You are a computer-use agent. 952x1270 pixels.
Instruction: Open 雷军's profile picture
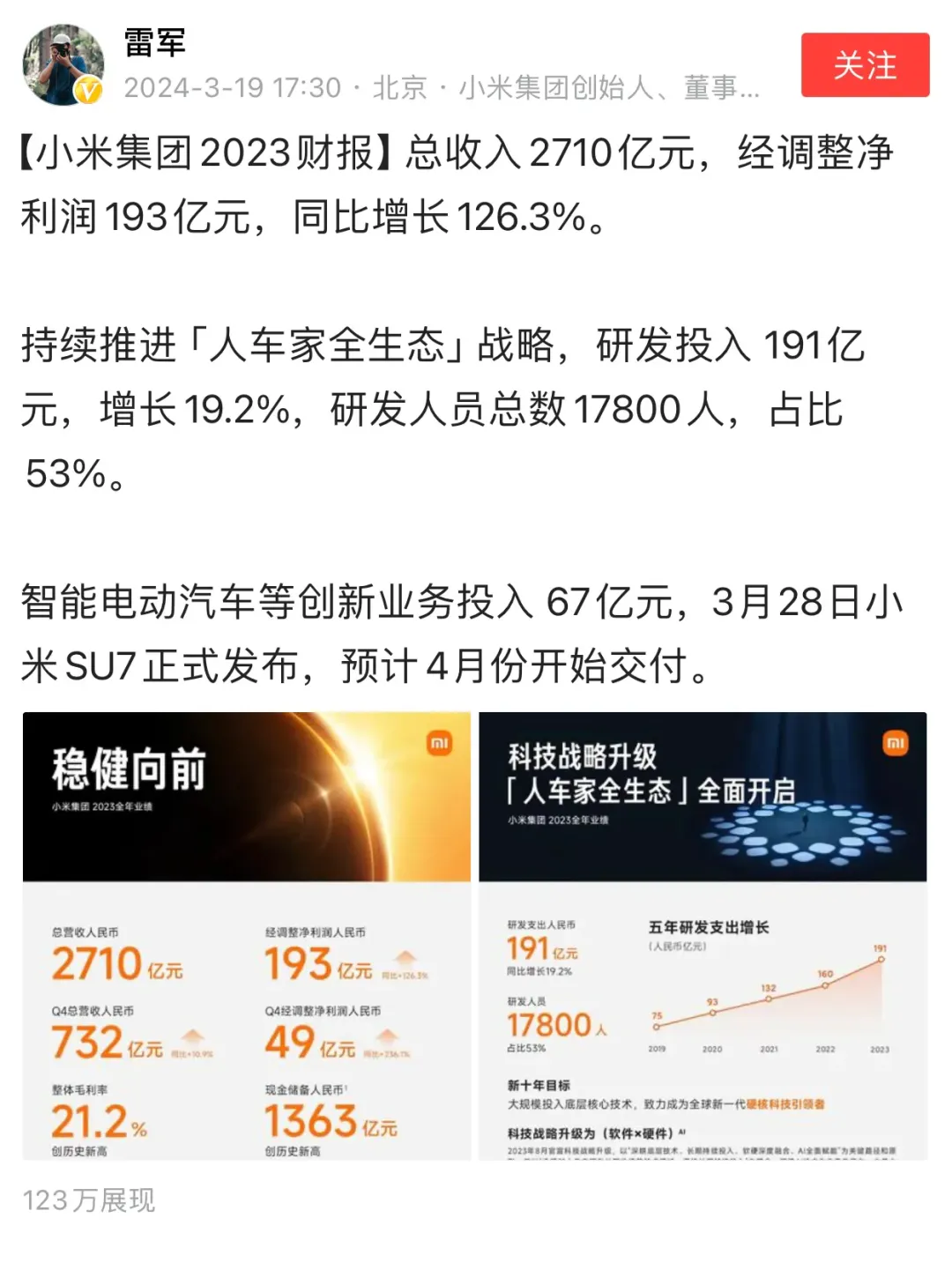point(63,65)
